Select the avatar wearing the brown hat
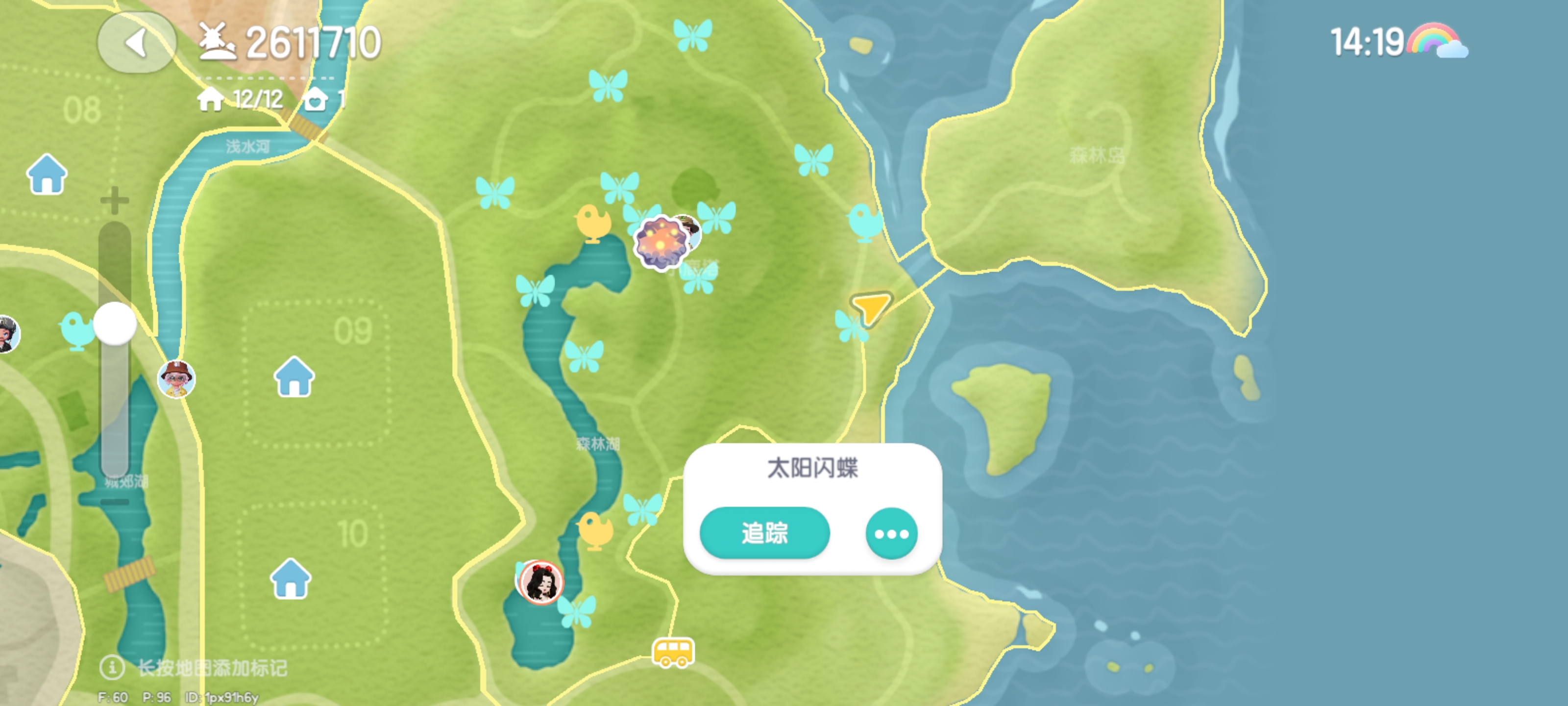Viewport: 1568px width, 706px height. (176, 378)
